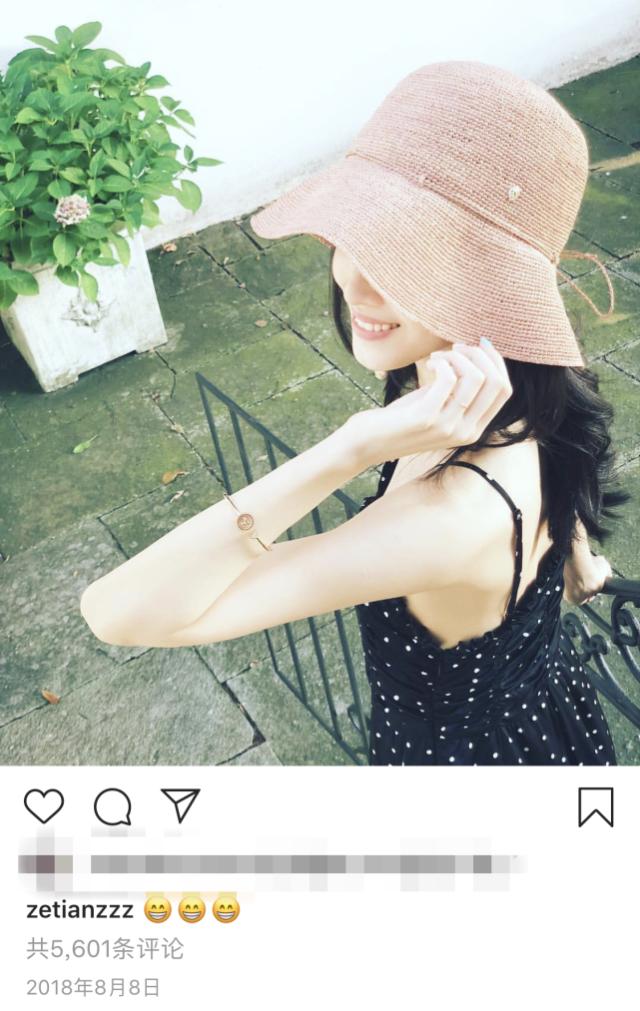Like this post with the heart icon
The image size is (640, 1011).
coord(44,806)
